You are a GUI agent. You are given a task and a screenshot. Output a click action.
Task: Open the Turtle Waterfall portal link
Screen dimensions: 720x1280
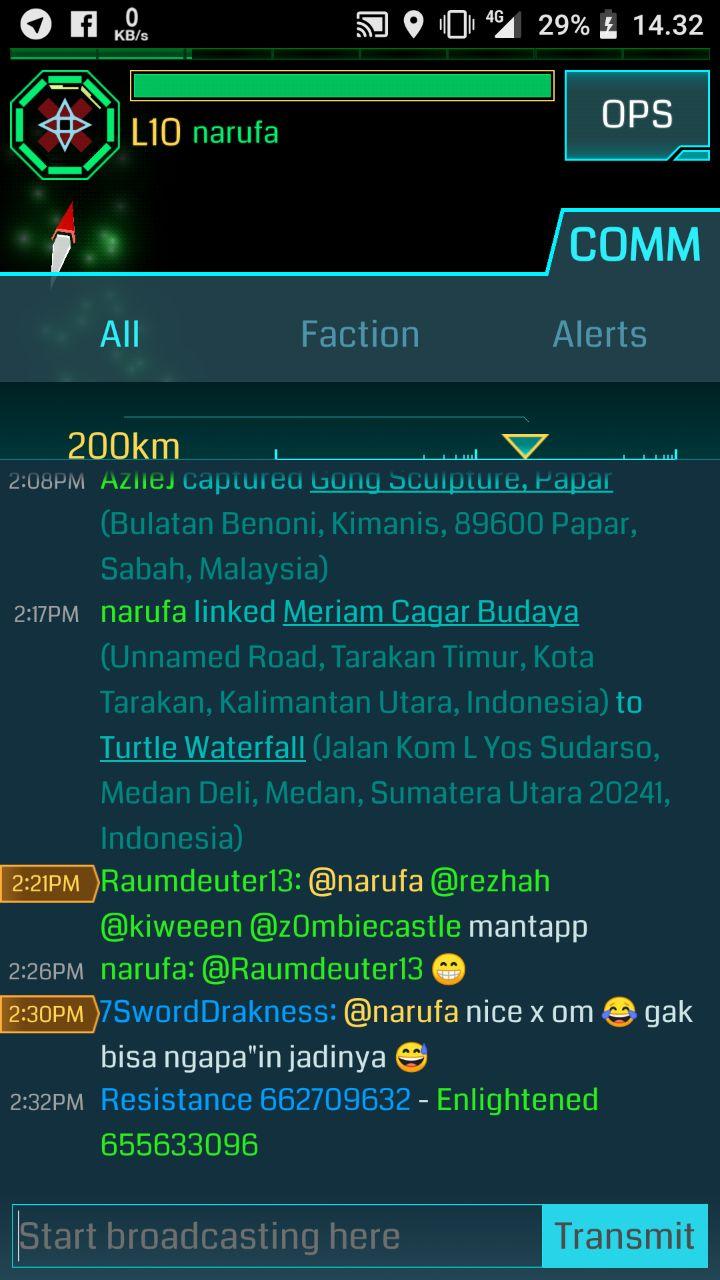[x=202, y=747]
